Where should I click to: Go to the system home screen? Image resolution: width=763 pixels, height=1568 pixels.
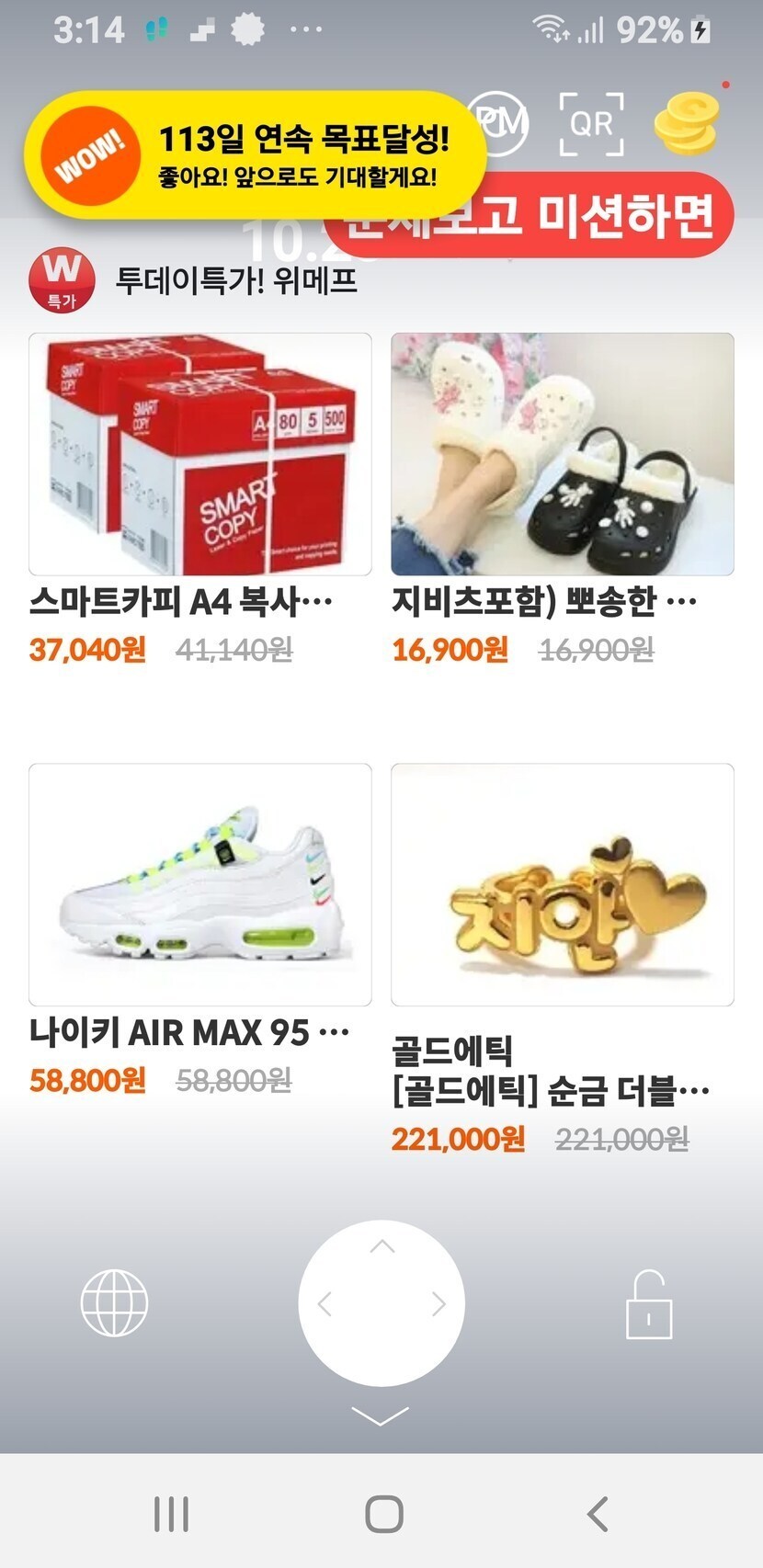(x=383, y=1514)
